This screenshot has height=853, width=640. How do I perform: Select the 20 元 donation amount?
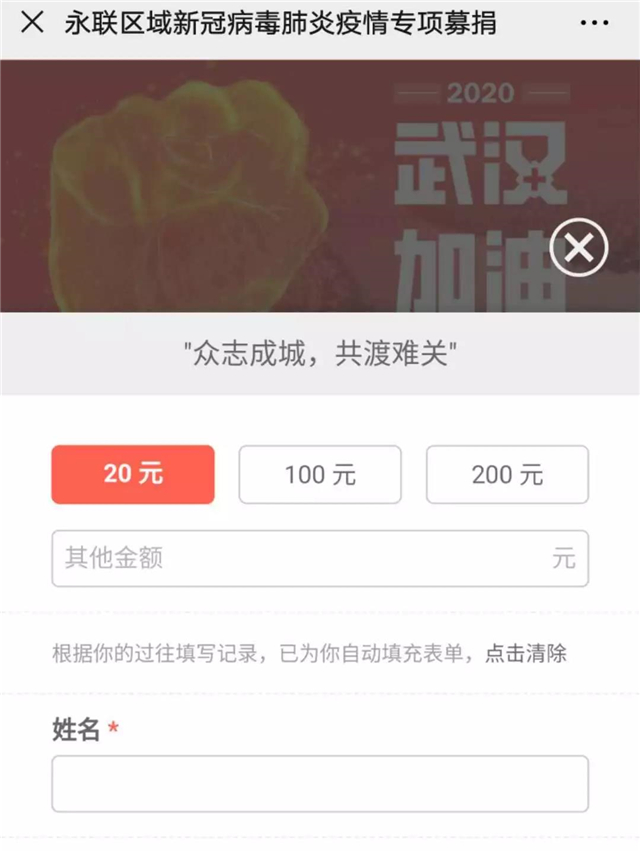133,474
